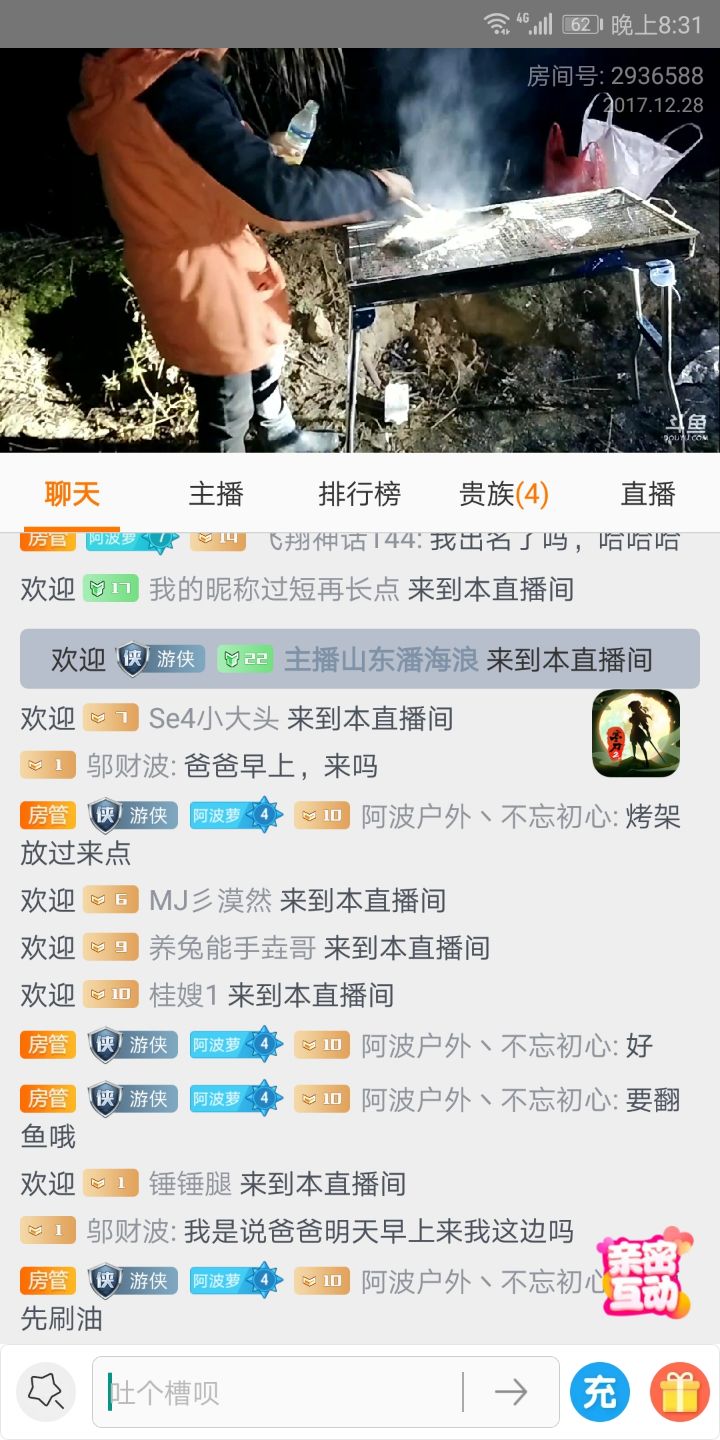720x1440 pixels.
Task: Open the 充 recharge button
Action: 600,1392
